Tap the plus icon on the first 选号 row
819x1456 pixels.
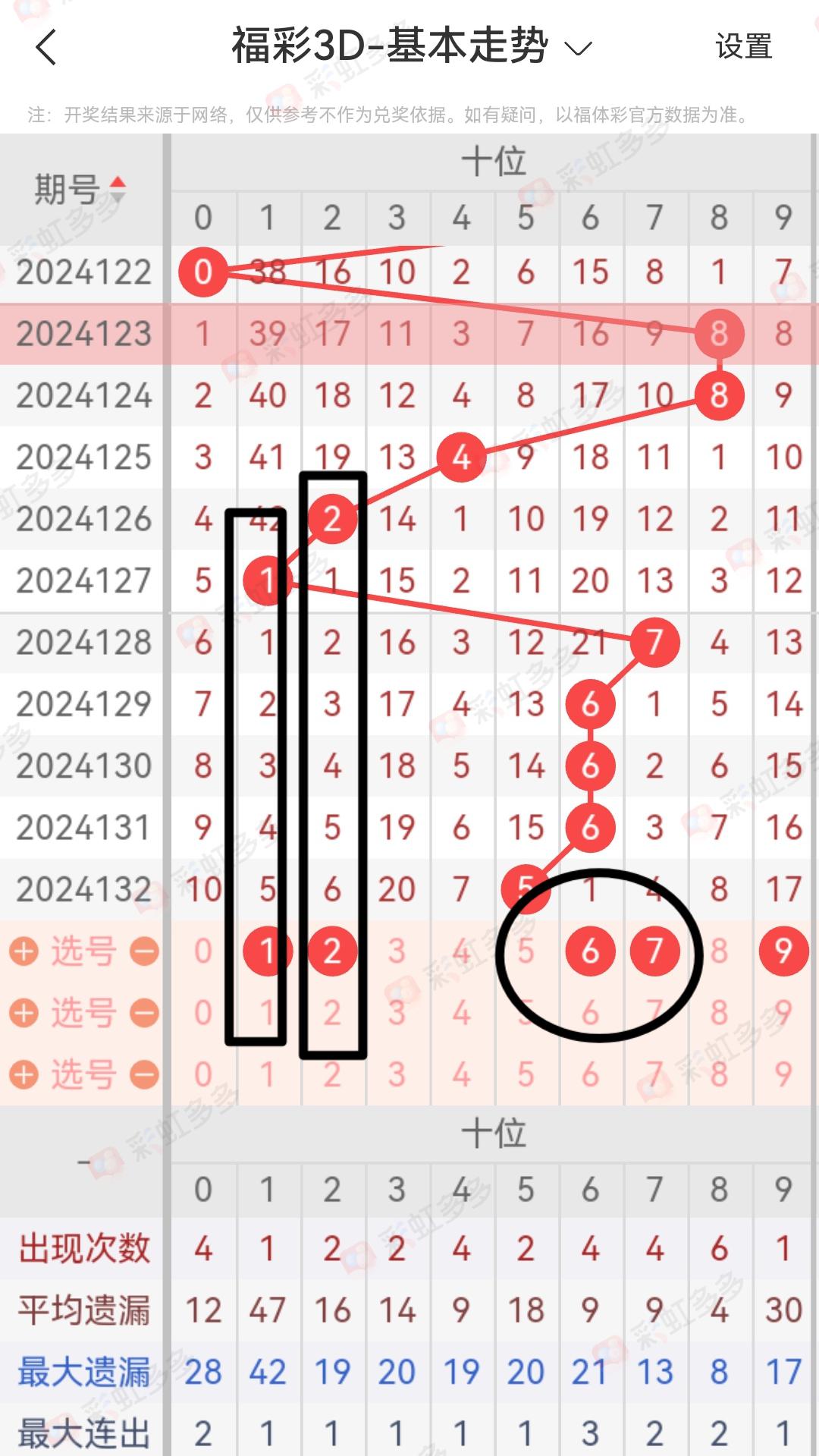24,951
